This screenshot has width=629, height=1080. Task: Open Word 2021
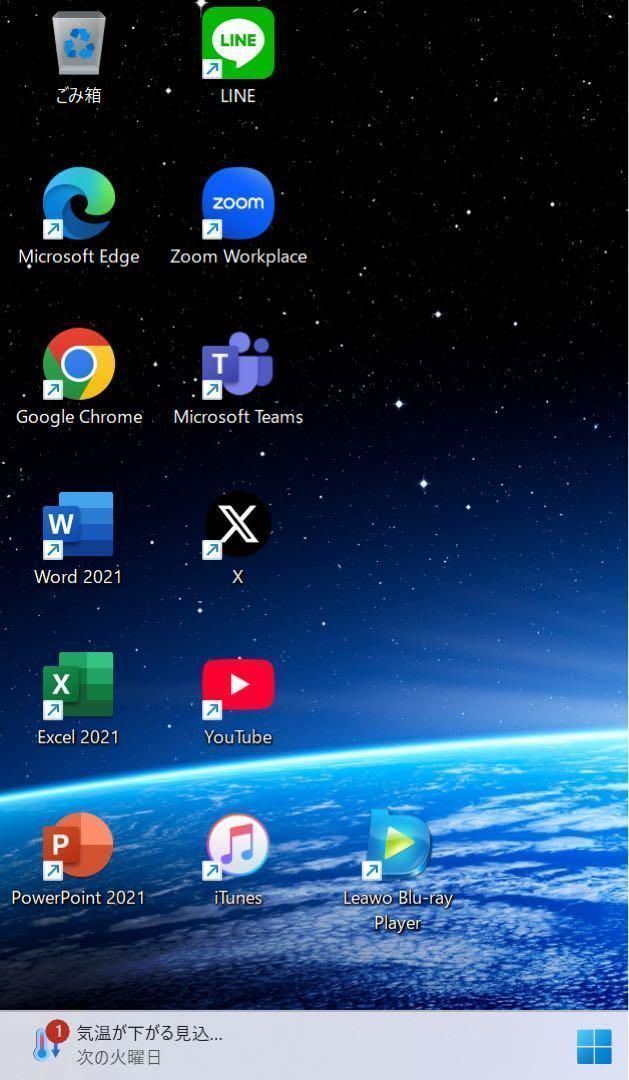78,525
